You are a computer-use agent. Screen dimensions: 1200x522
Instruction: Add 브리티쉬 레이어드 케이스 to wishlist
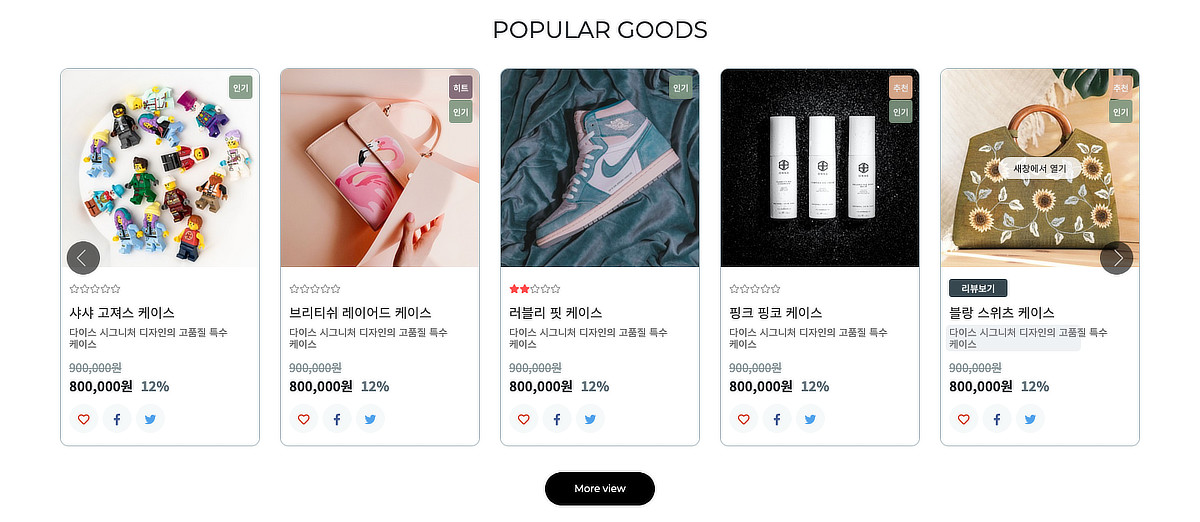304,420
